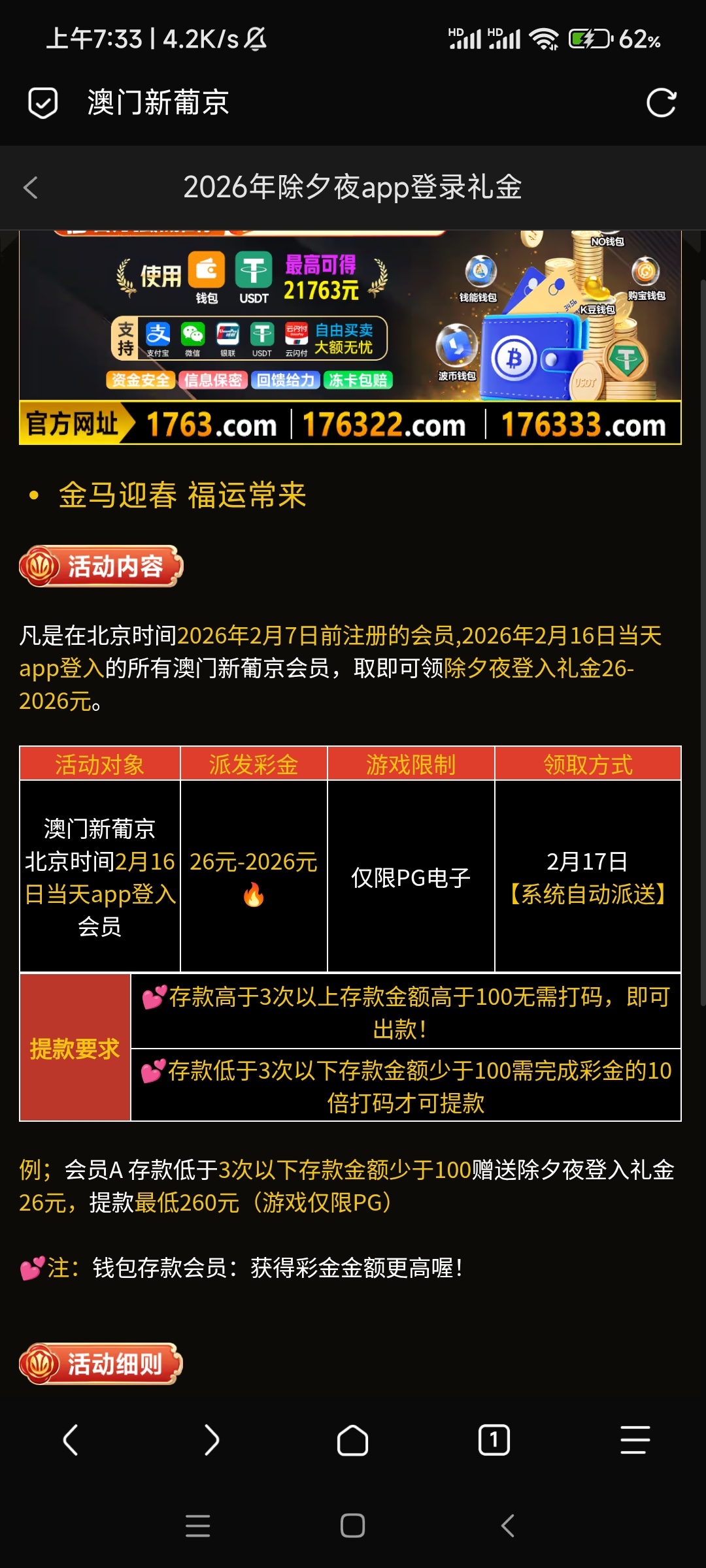
Task: Tap the system recent apps button
Action: pos(197,1526)
